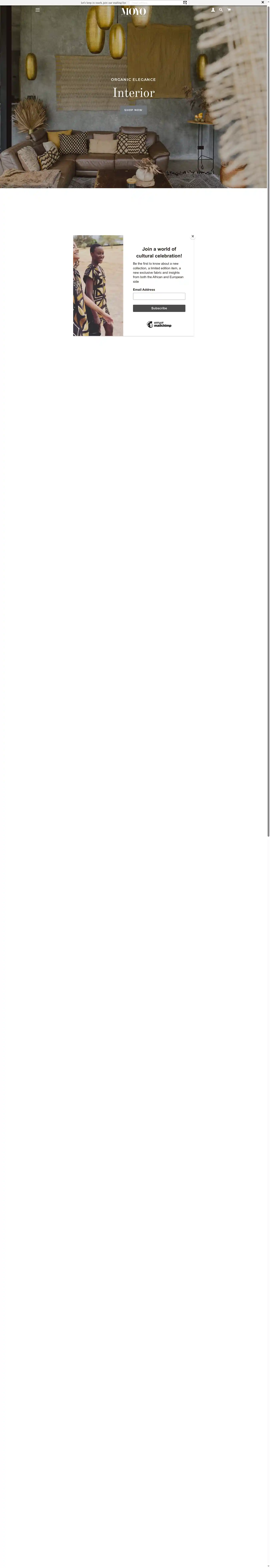Dismiss the newsletter popup
The width and height of the screenshot is (270, 1568).
[193, 236]
